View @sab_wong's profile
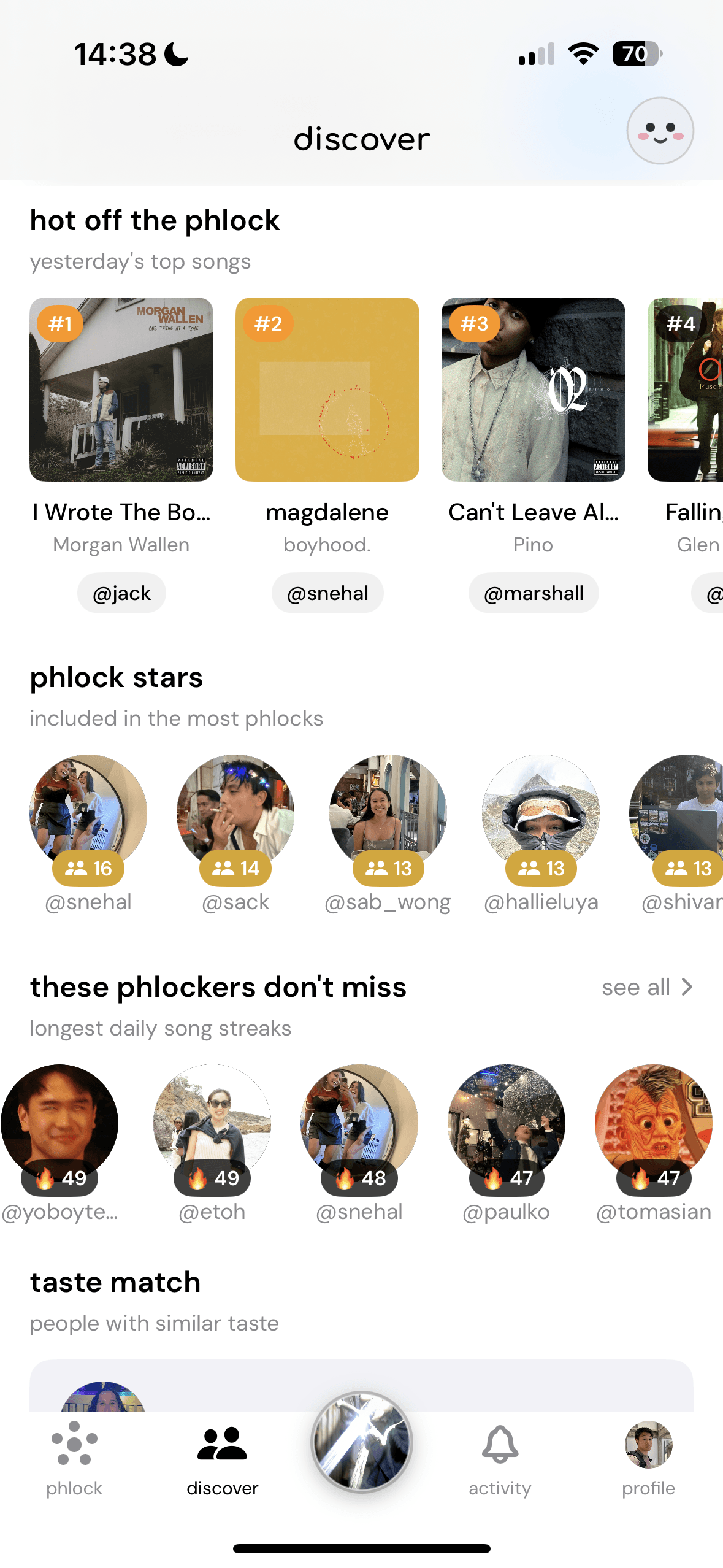This screenshot has height=1568, width=723. (x=388, y=813)
